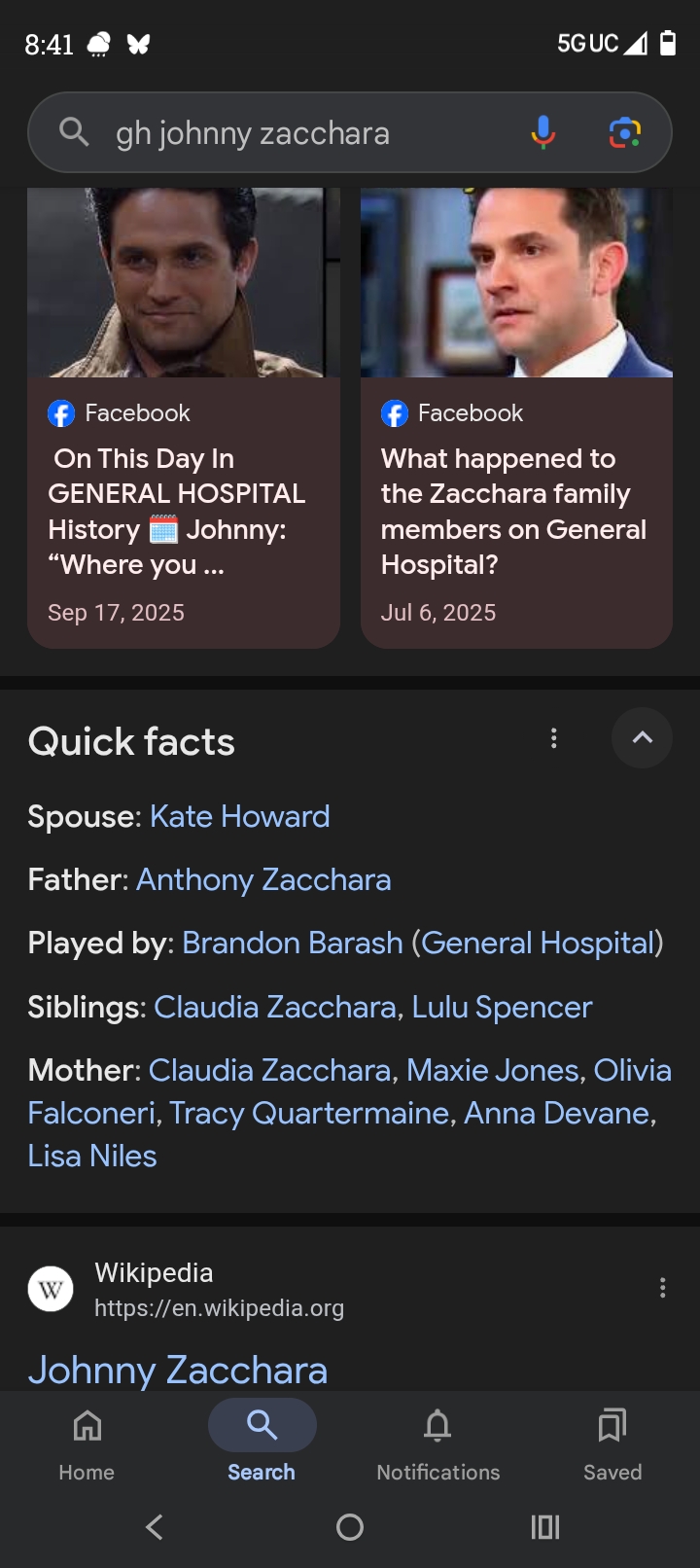Go back with the system back button
This screenshot has width=700, height=1568.
[154, 1527]
